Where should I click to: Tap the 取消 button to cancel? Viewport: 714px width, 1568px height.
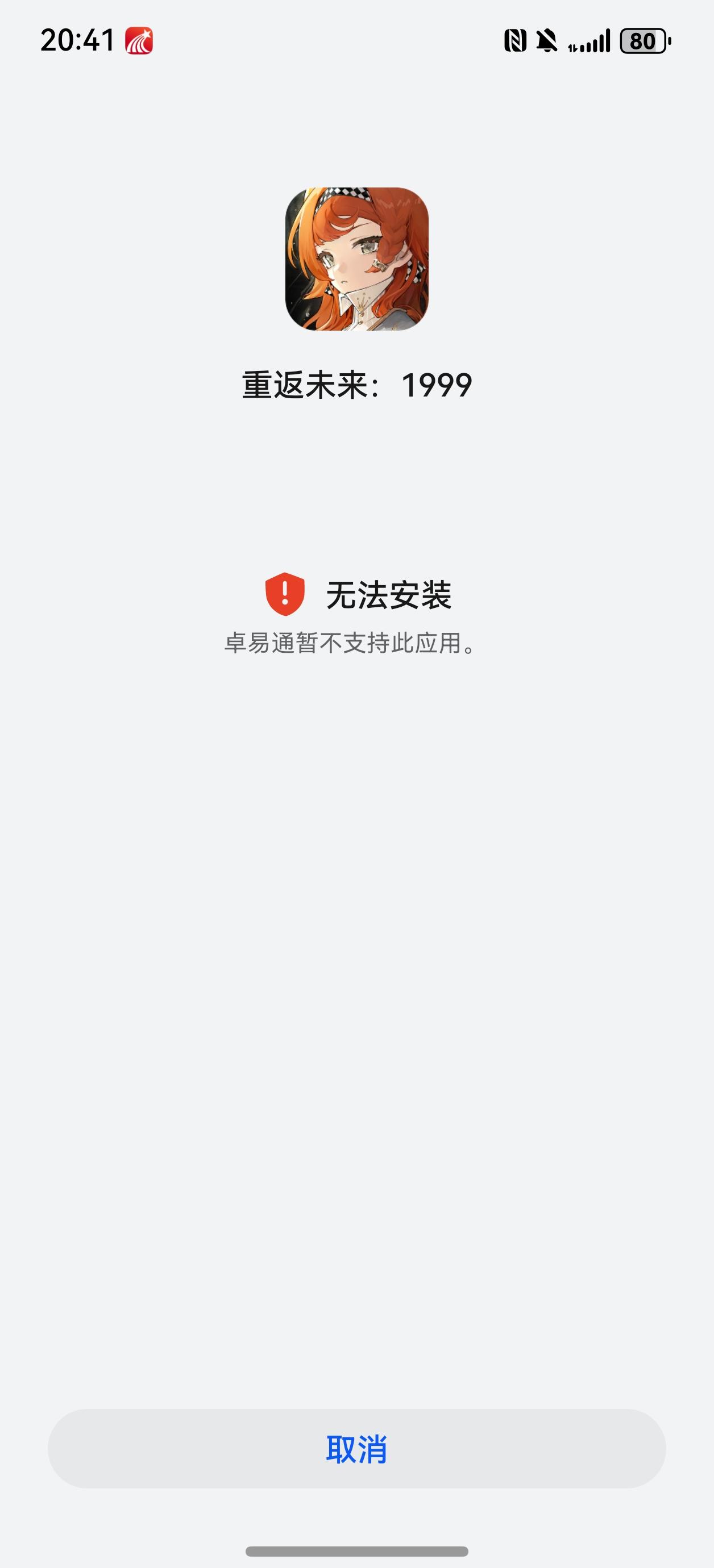[x=357, y=1449]
